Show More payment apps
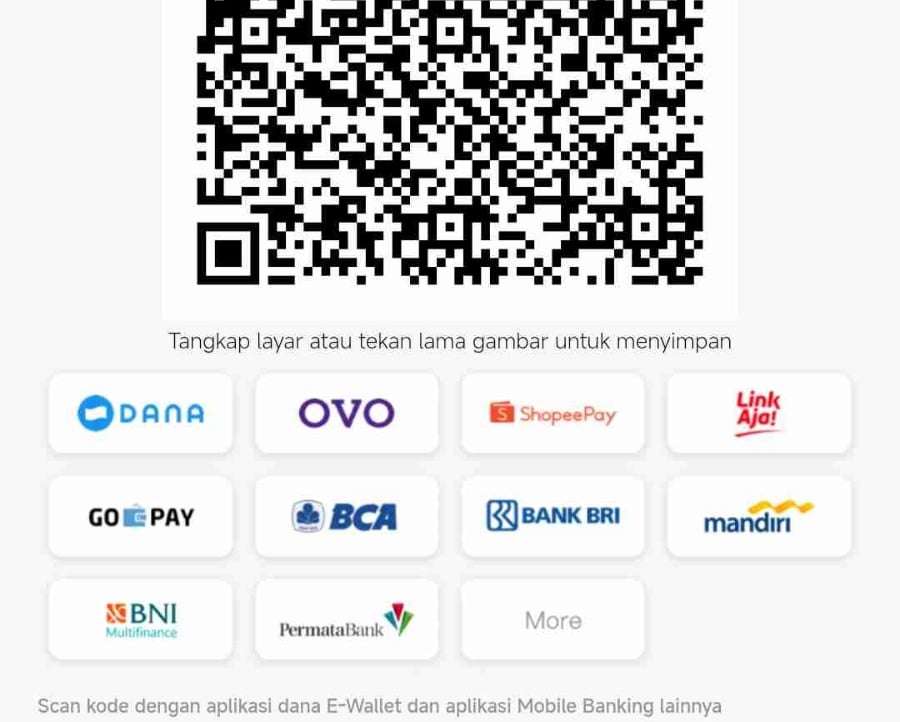Image resolution: width=900 pixels, height=722 pixels. [x=553, y=620]
